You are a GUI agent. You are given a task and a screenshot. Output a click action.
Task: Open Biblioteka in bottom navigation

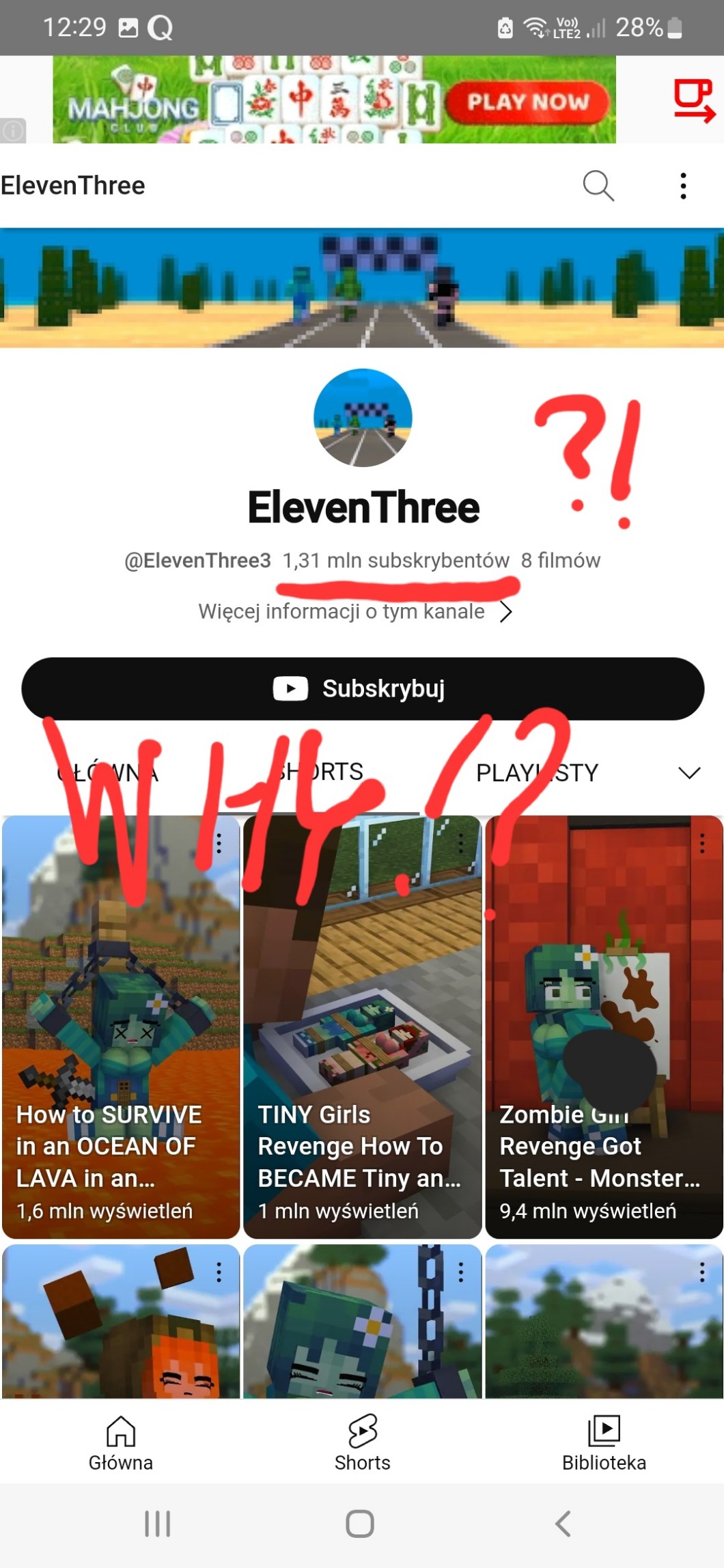point(604,1442)
